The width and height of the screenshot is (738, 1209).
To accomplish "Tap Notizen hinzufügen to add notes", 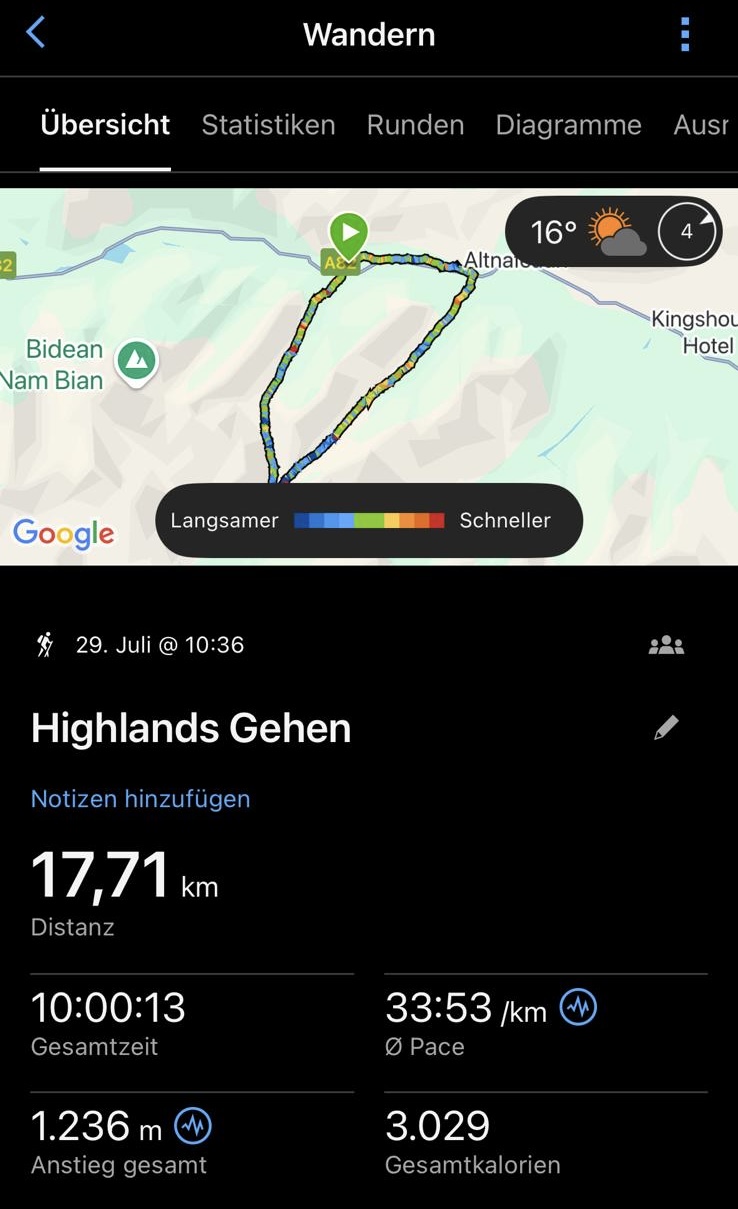I will point(141,799).
